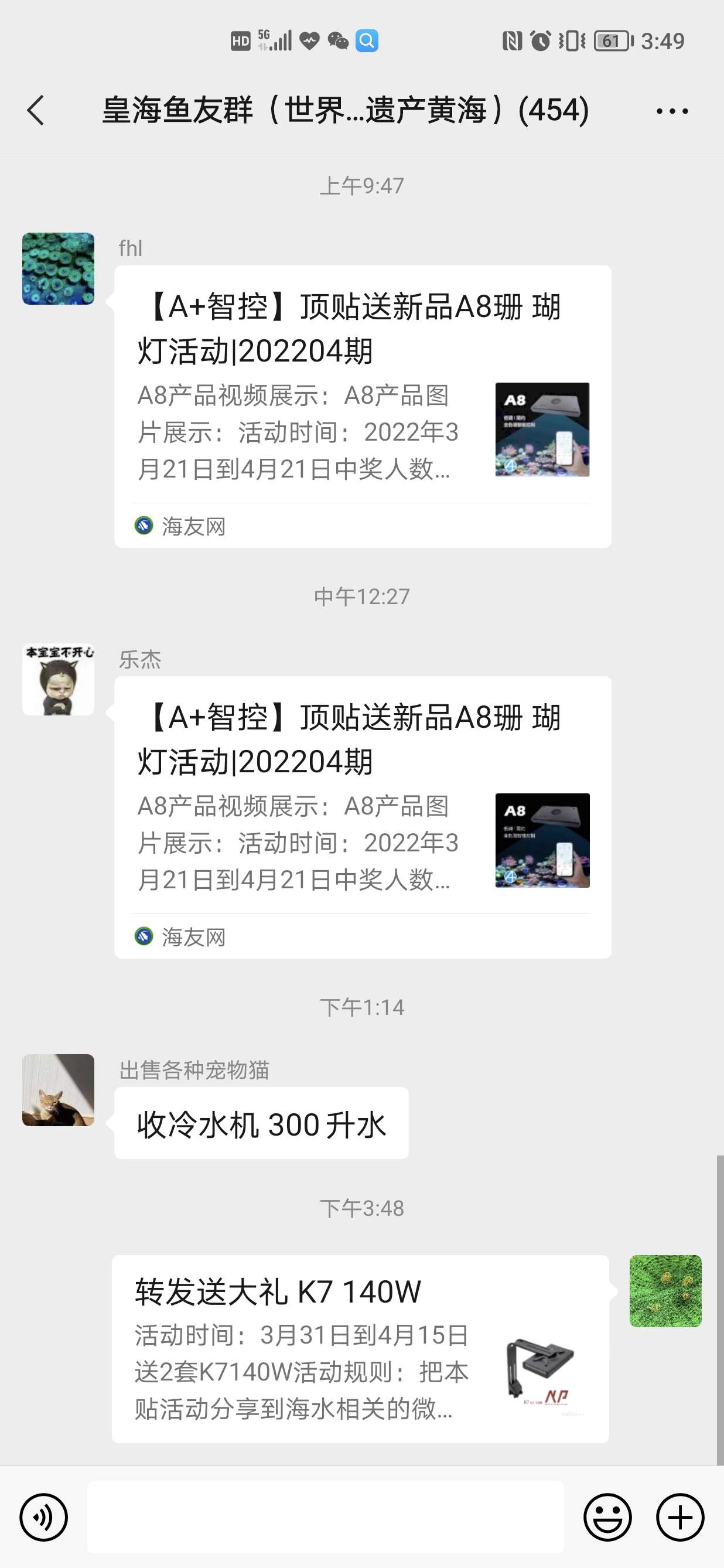Open the plus attachment menu
724x1568 pixels.
(x=680, y=1518)
